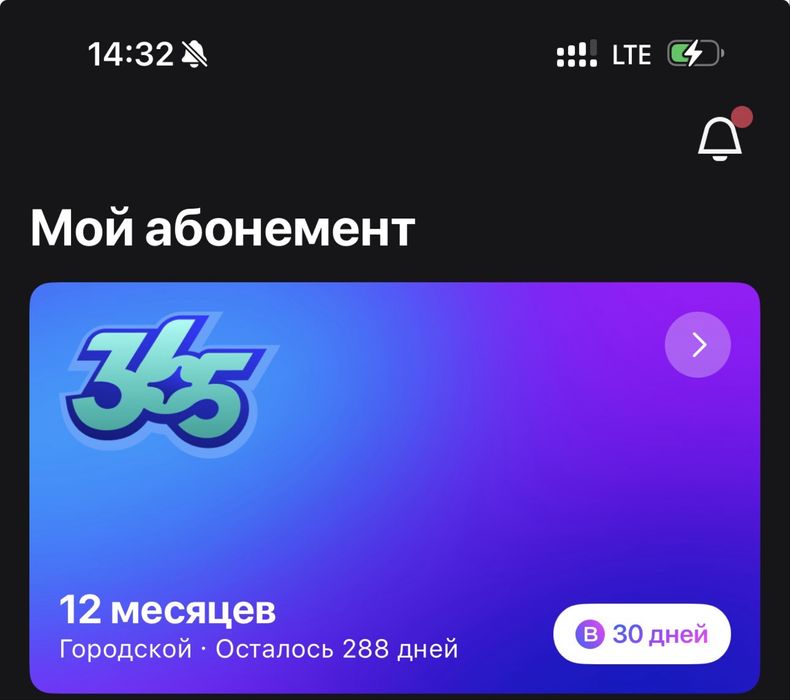Tap the 30 дней bonus chip
Screen dimensions: 790x700
point(642,634)
